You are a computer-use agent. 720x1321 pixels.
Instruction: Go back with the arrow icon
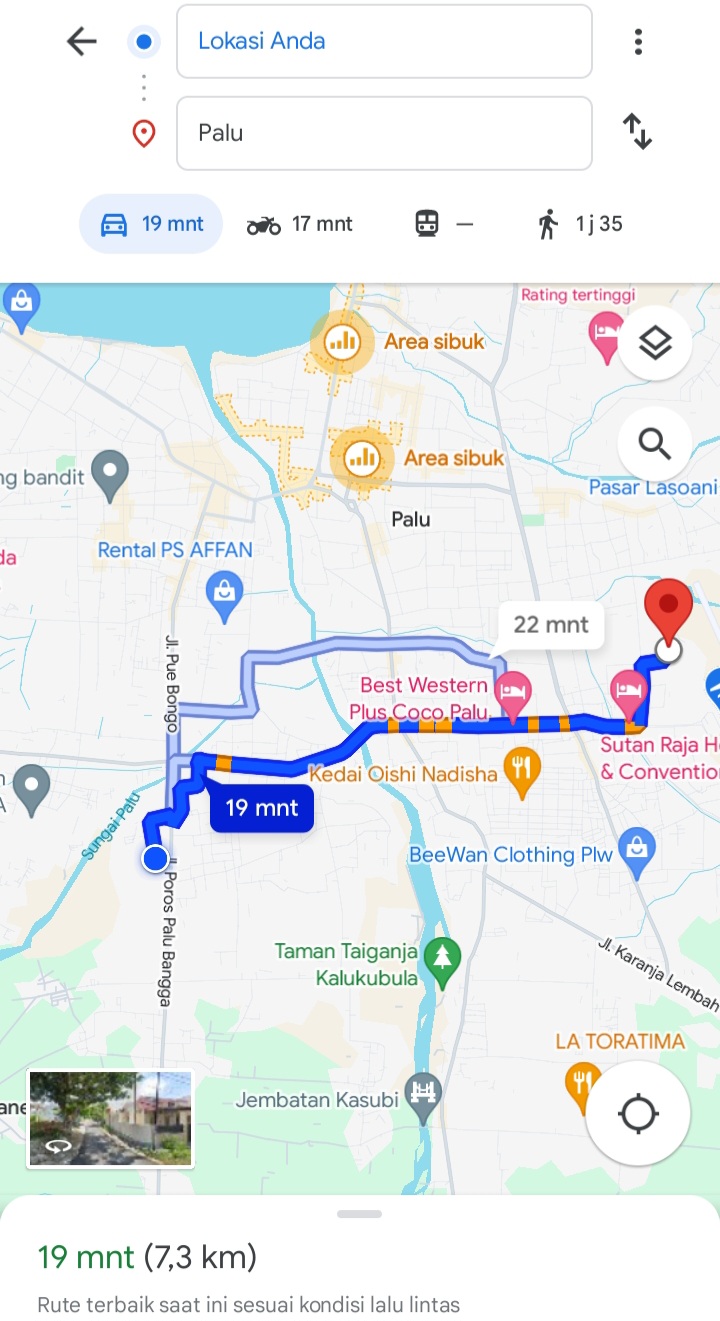click(81, 41)
